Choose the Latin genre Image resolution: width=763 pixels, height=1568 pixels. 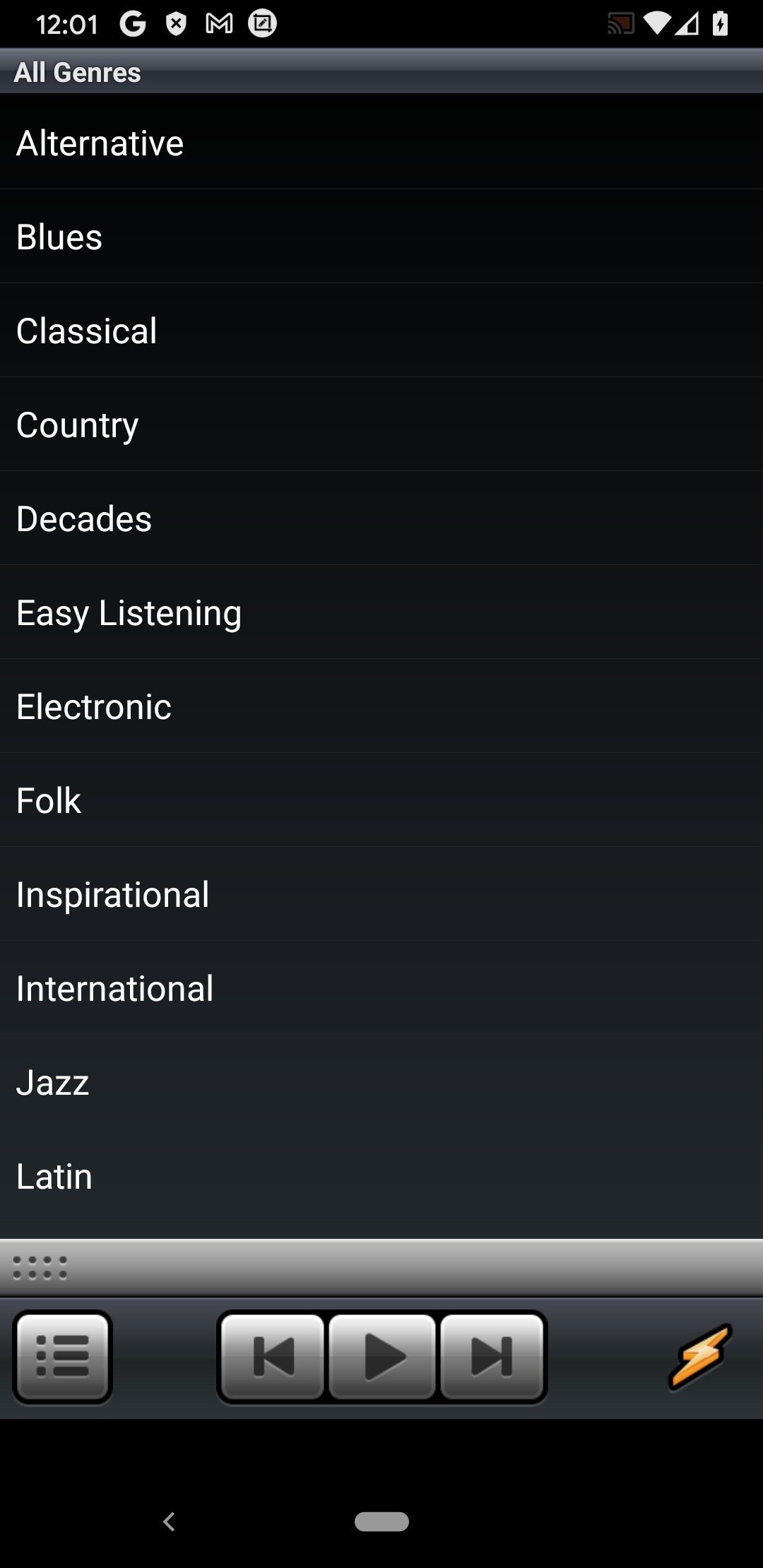(381, 1175)
